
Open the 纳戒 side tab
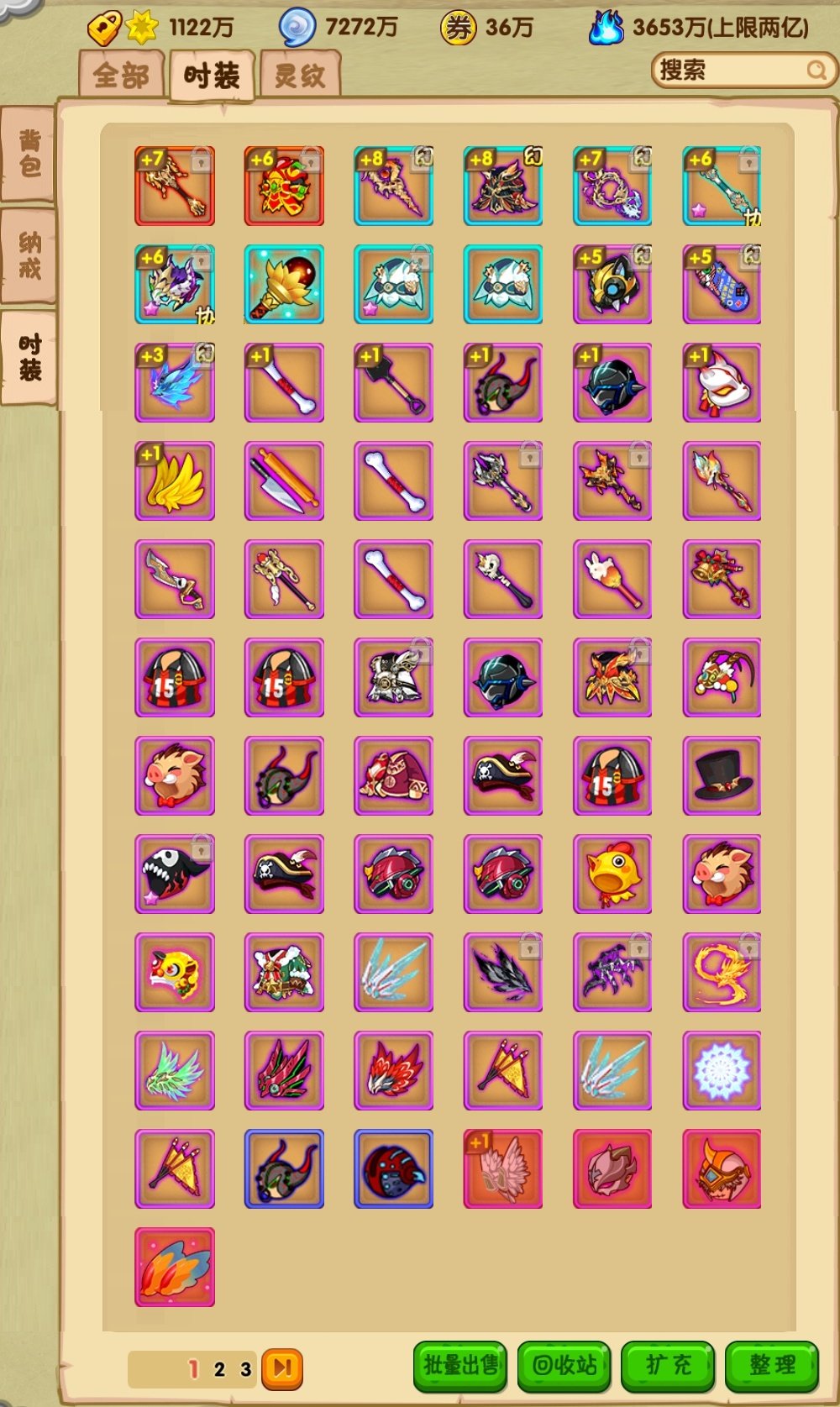click(x=29, y=255)
